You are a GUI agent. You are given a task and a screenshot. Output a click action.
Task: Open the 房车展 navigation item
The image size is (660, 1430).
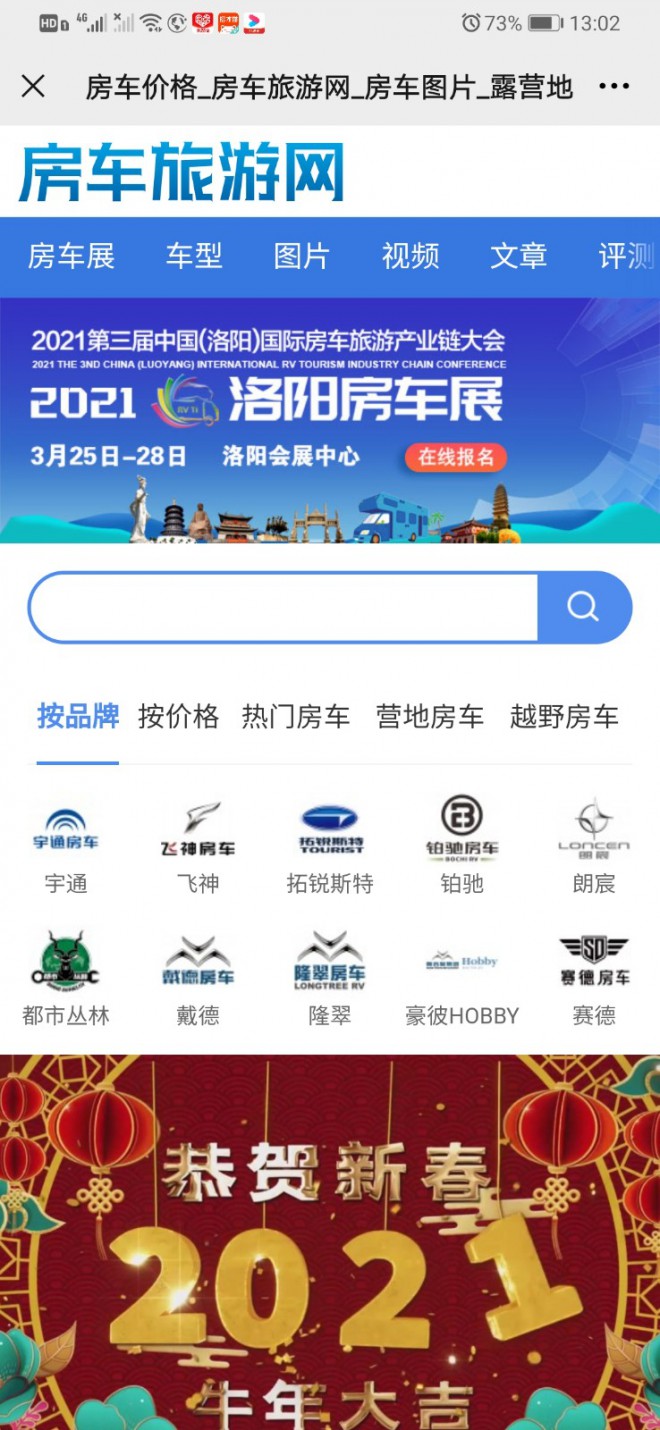tap(71, 256)
